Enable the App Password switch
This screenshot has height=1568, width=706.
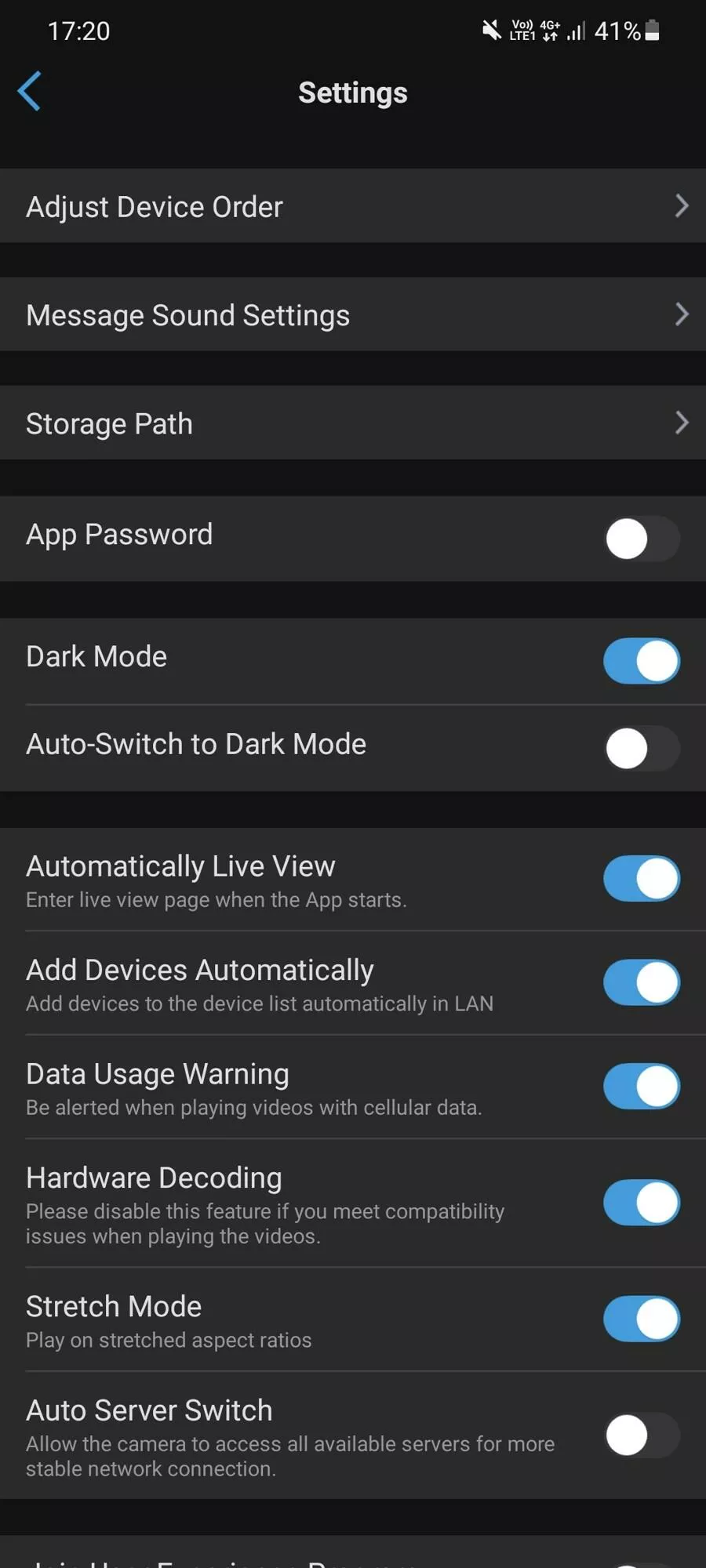coord(642,539)
